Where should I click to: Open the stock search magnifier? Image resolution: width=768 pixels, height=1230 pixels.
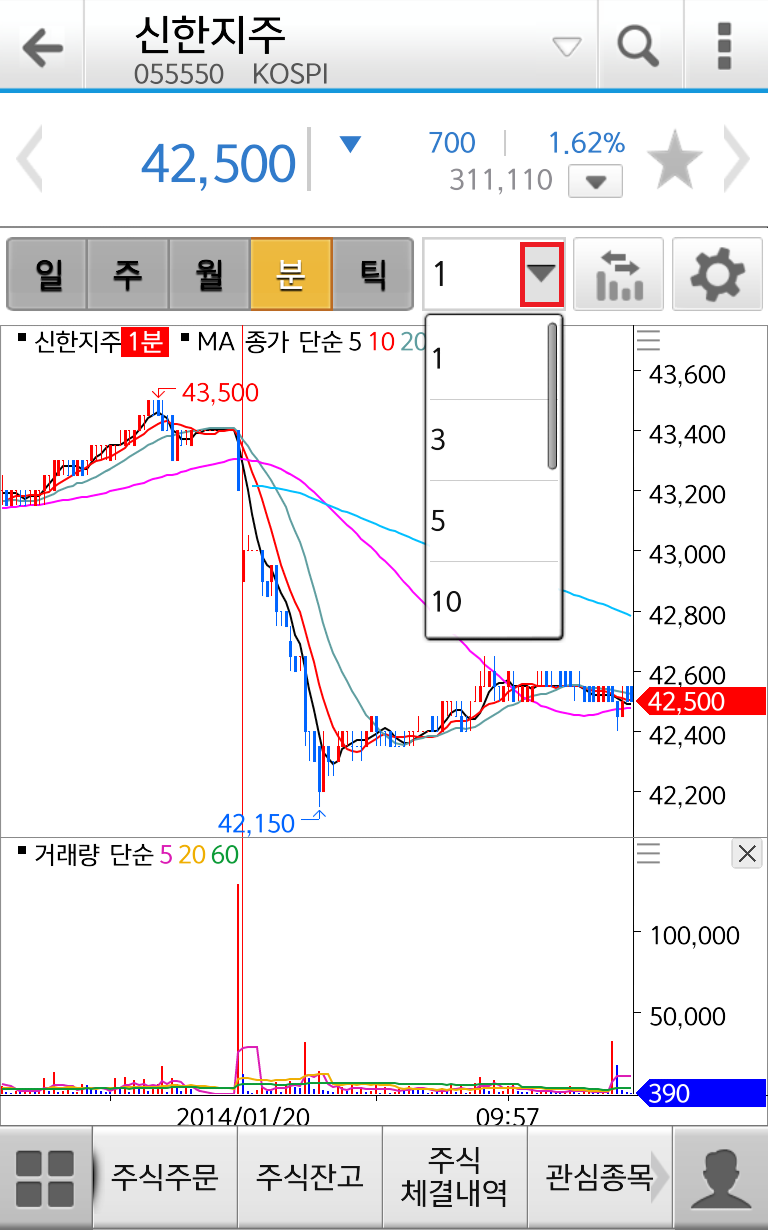click(x=638, y=46)
